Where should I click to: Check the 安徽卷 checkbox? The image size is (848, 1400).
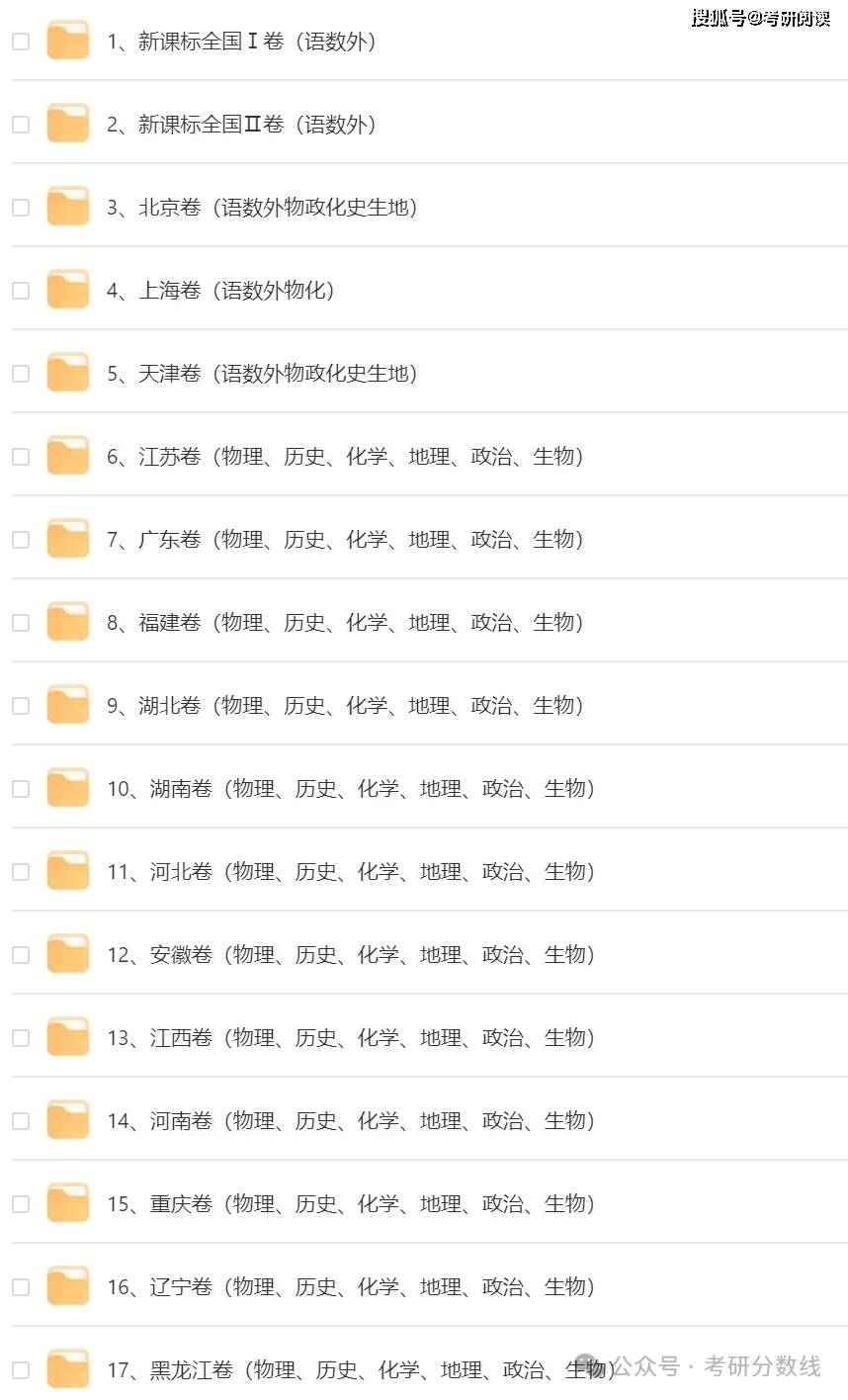pyautogui.click(x=21, y=955)
